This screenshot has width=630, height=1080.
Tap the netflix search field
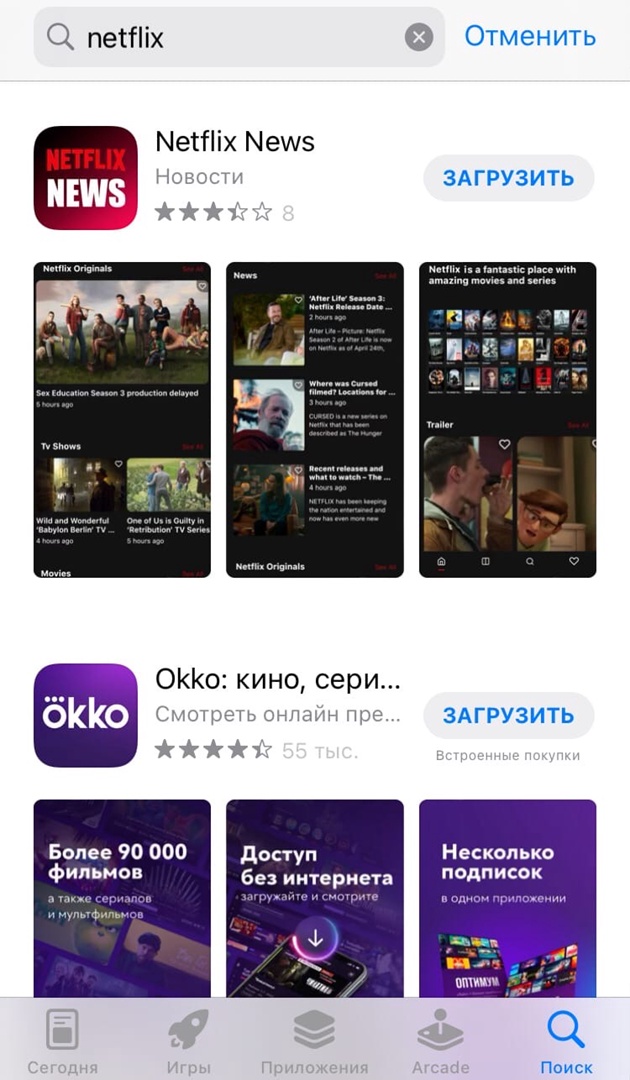click(x=230, y=38)
